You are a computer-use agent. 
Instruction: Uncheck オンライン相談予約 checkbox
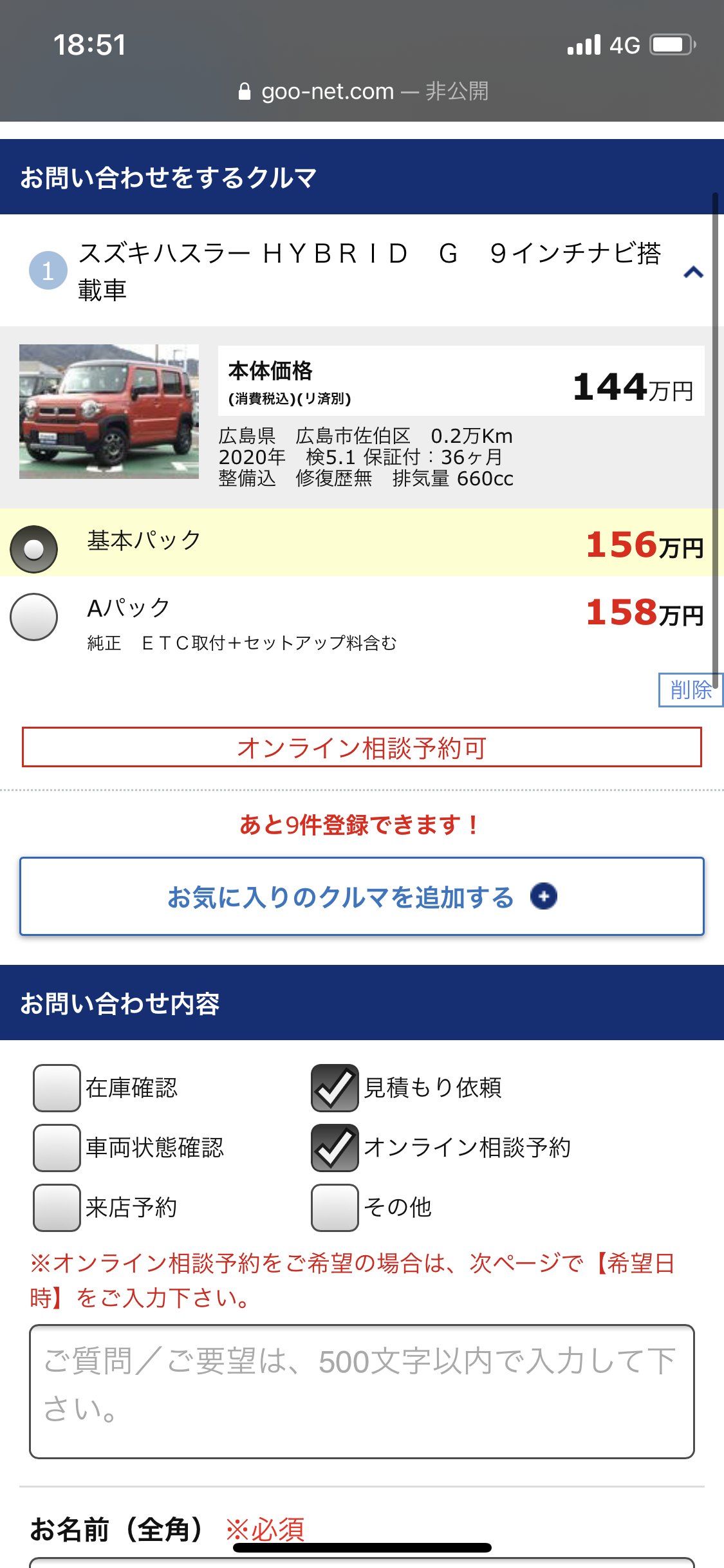tap(335, 1148)
